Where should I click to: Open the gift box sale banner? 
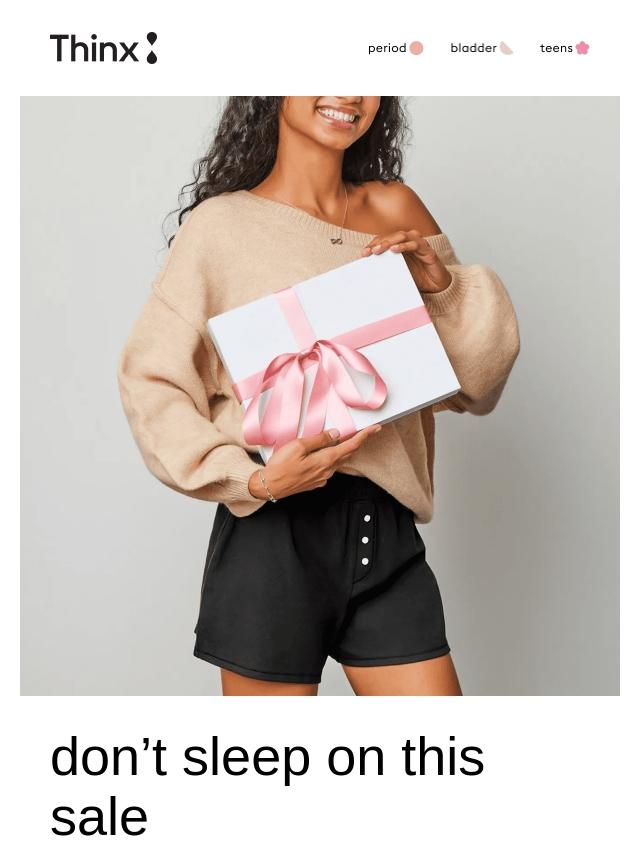coord(320,395)
